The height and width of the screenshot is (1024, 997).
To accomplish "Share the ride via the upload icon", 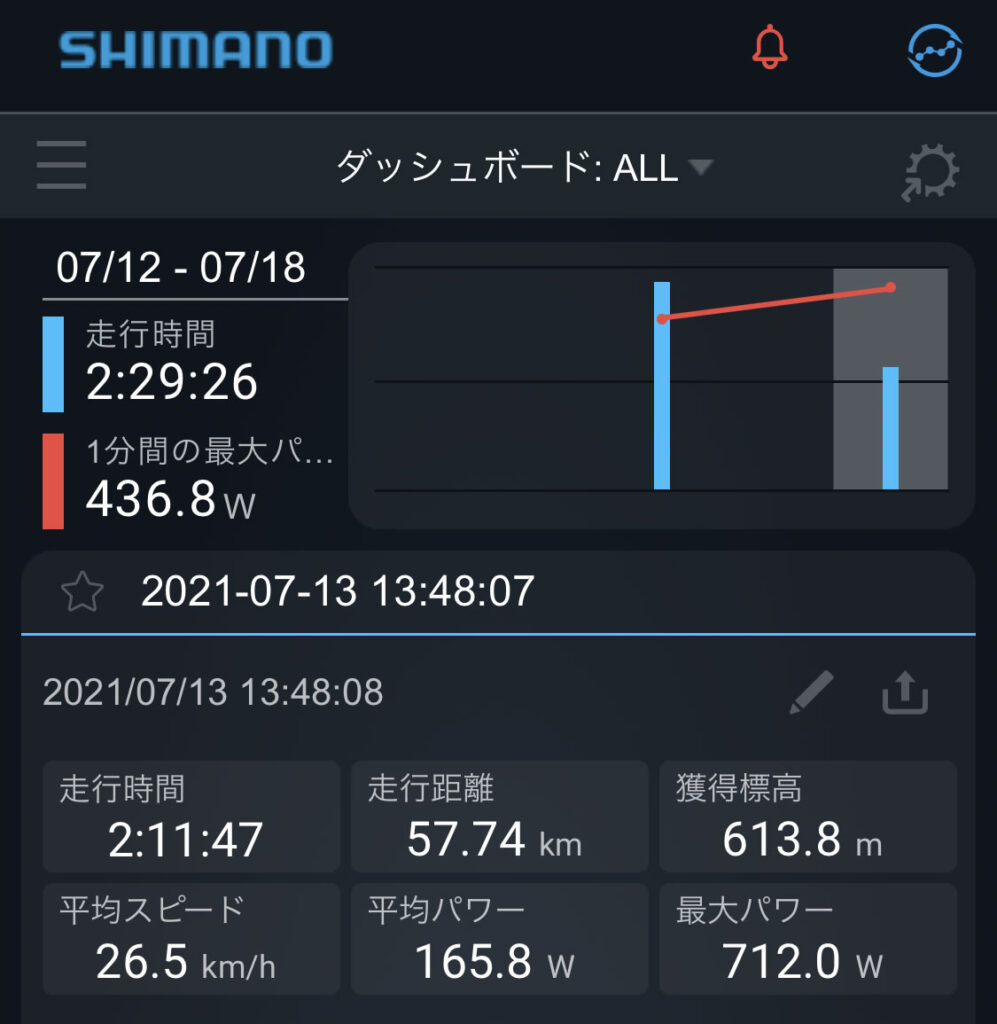I will (905, 692).
